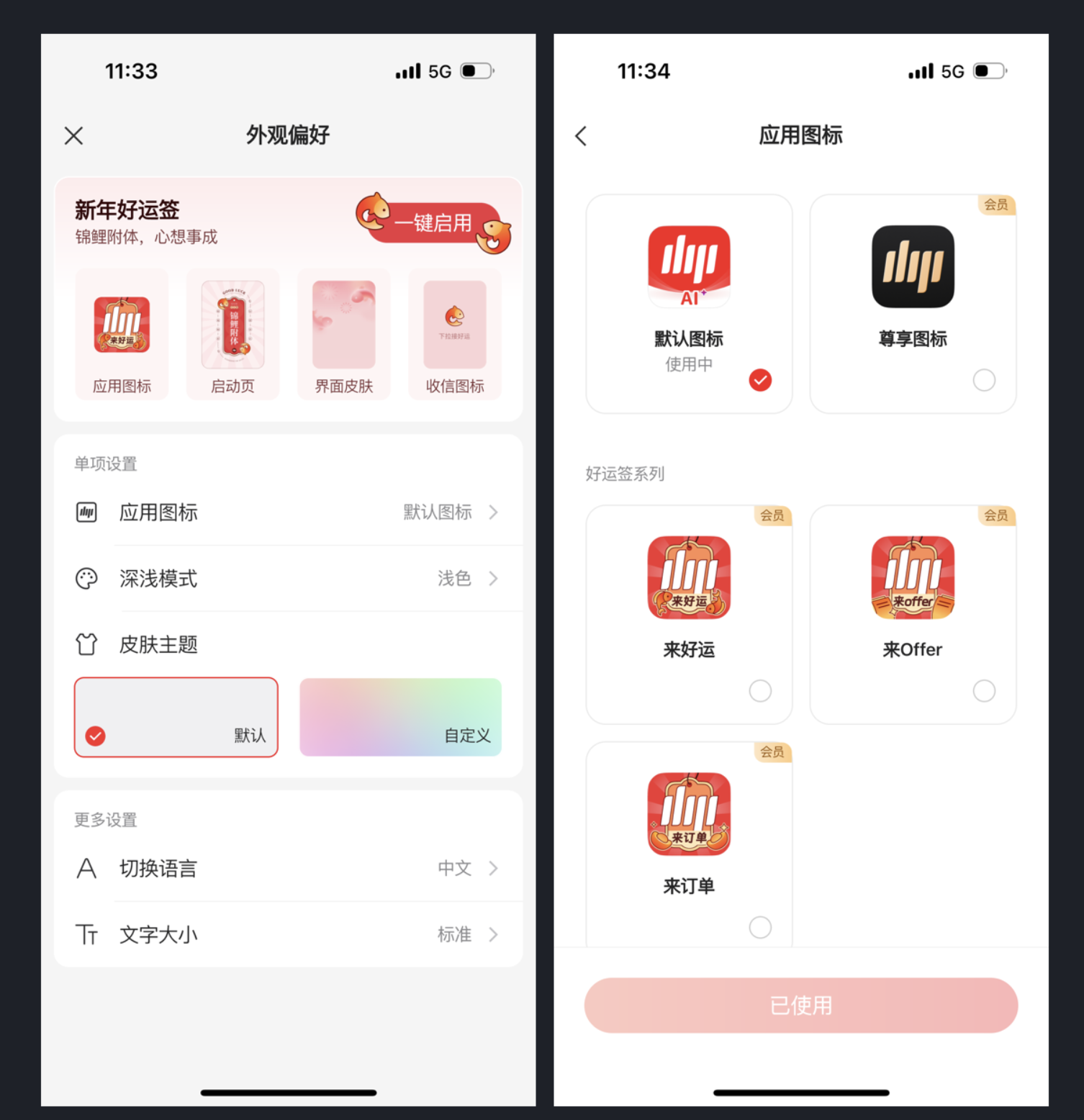
Task: Open the 界面皮肤 preview tile
Action: (x=344, y=334)
